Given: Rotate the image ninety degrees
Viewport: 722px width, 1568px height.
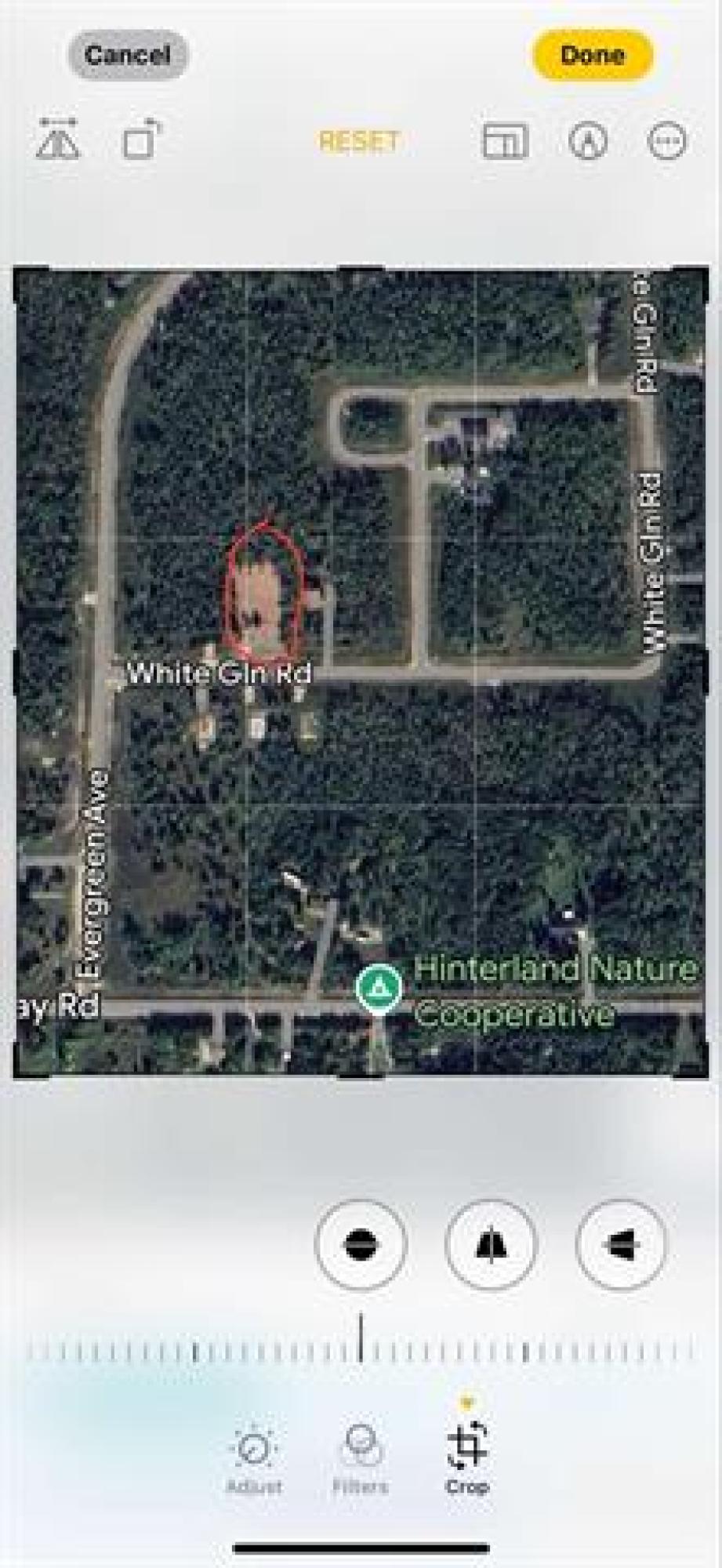Looking at the screenshot, I should pos(142,140).
